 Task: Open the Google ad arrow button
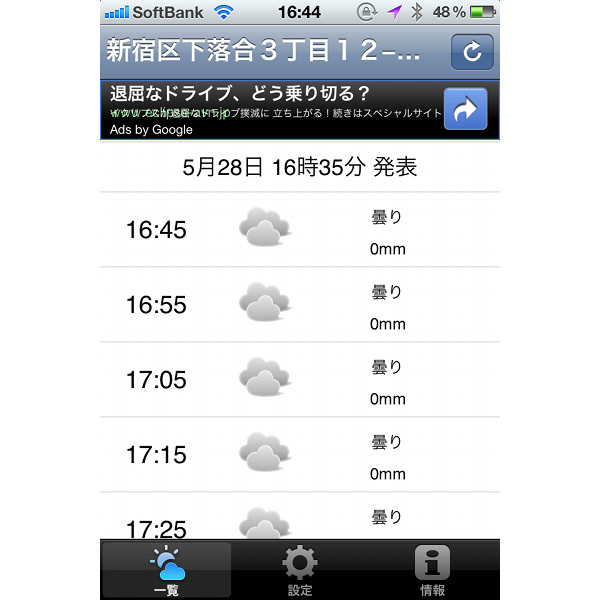pos(465,110)
